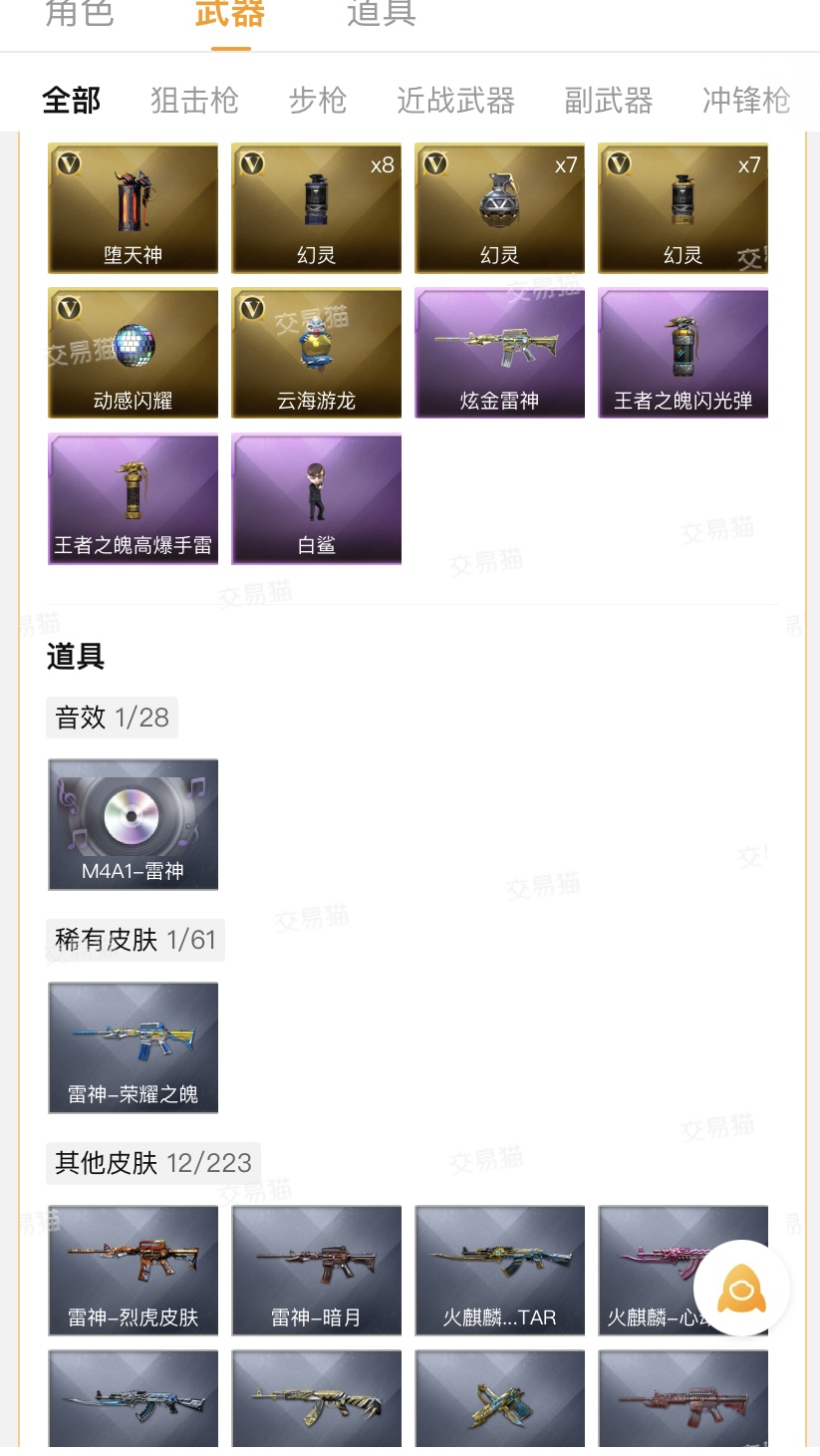Image resolution: width=820 pixels, height=1456 pixels.
Task: View the 炫金雷神 weapon
Action: (500, 353)
